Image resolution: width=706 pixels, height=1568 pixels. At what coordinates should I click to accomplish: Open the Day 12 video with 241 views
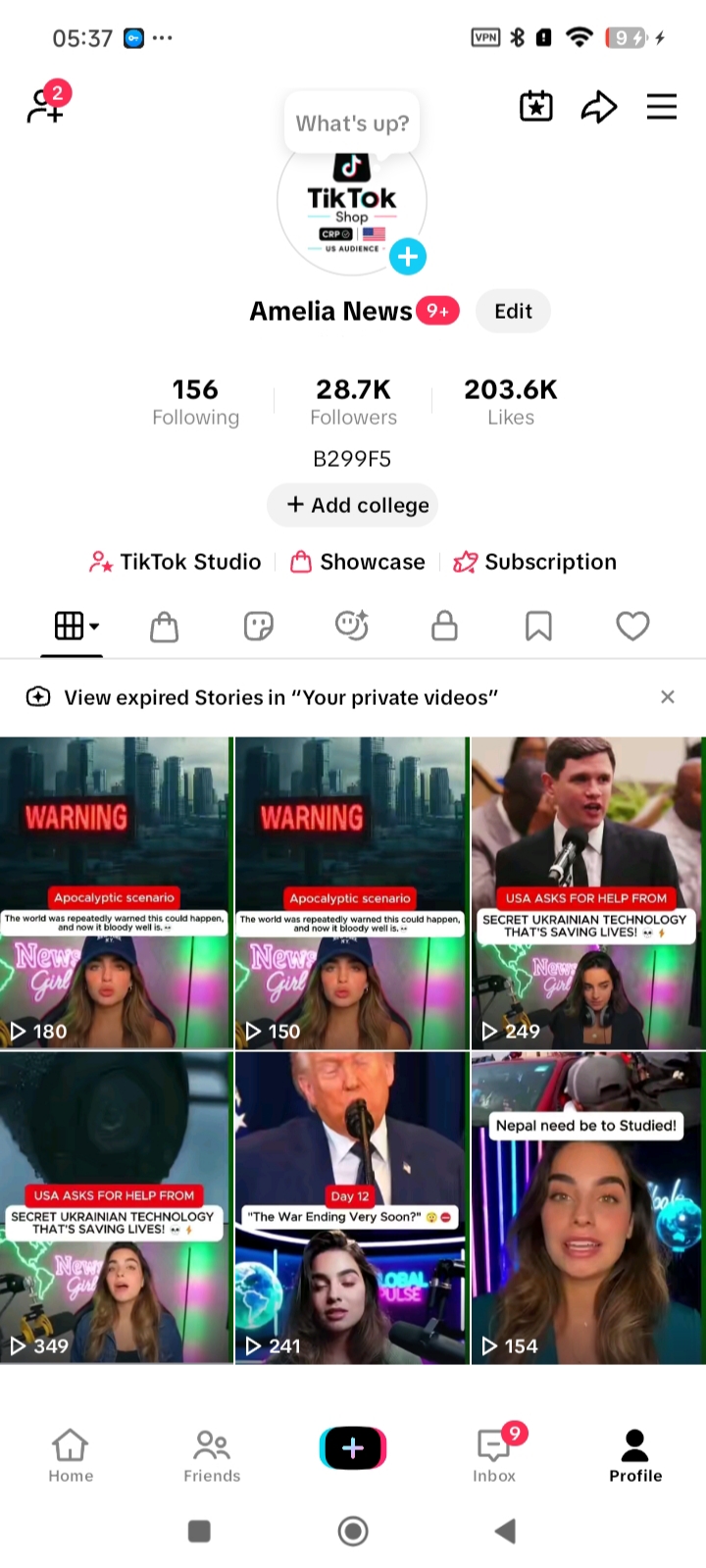pyautogui.click(x=352, y=1208)
